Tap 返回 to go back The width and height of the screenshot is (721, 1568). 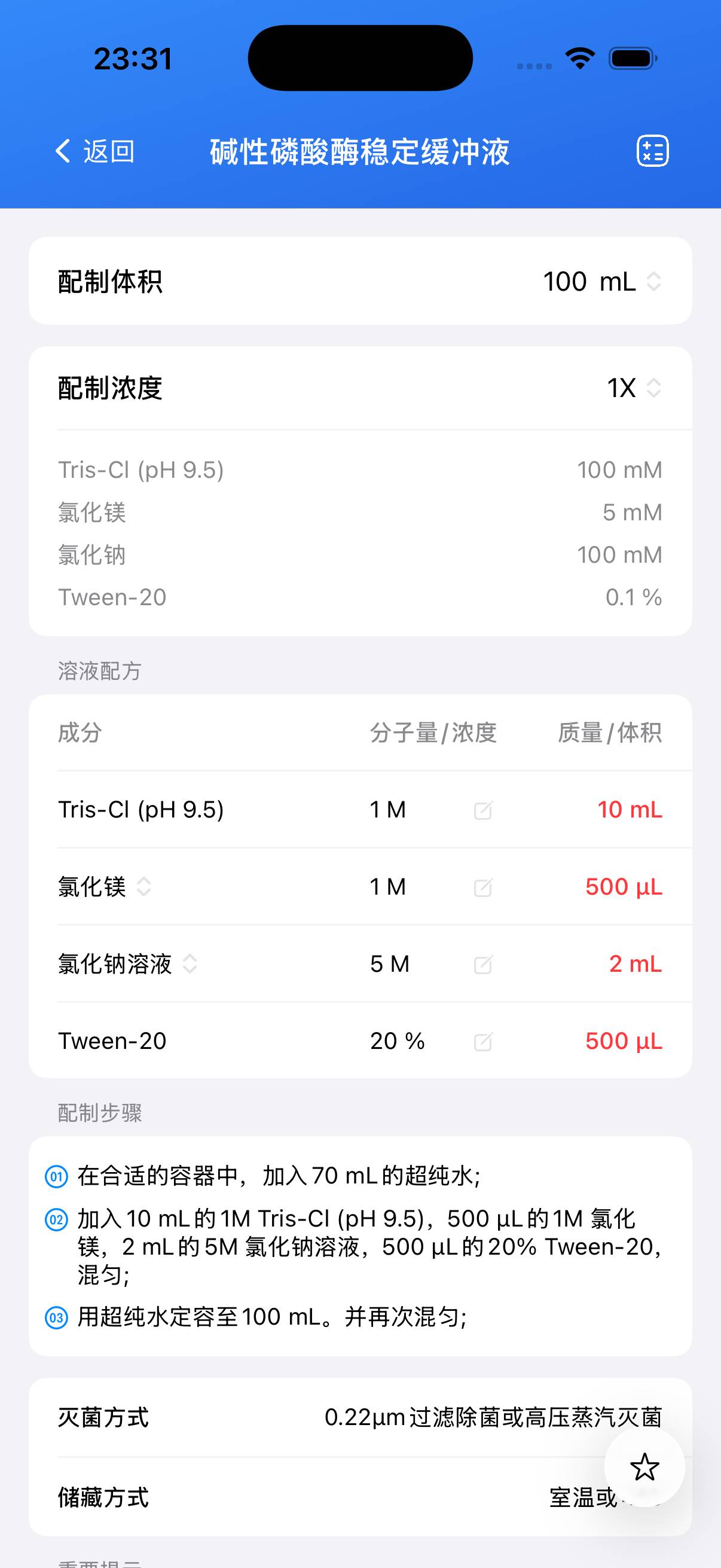[x=108, y=151]
